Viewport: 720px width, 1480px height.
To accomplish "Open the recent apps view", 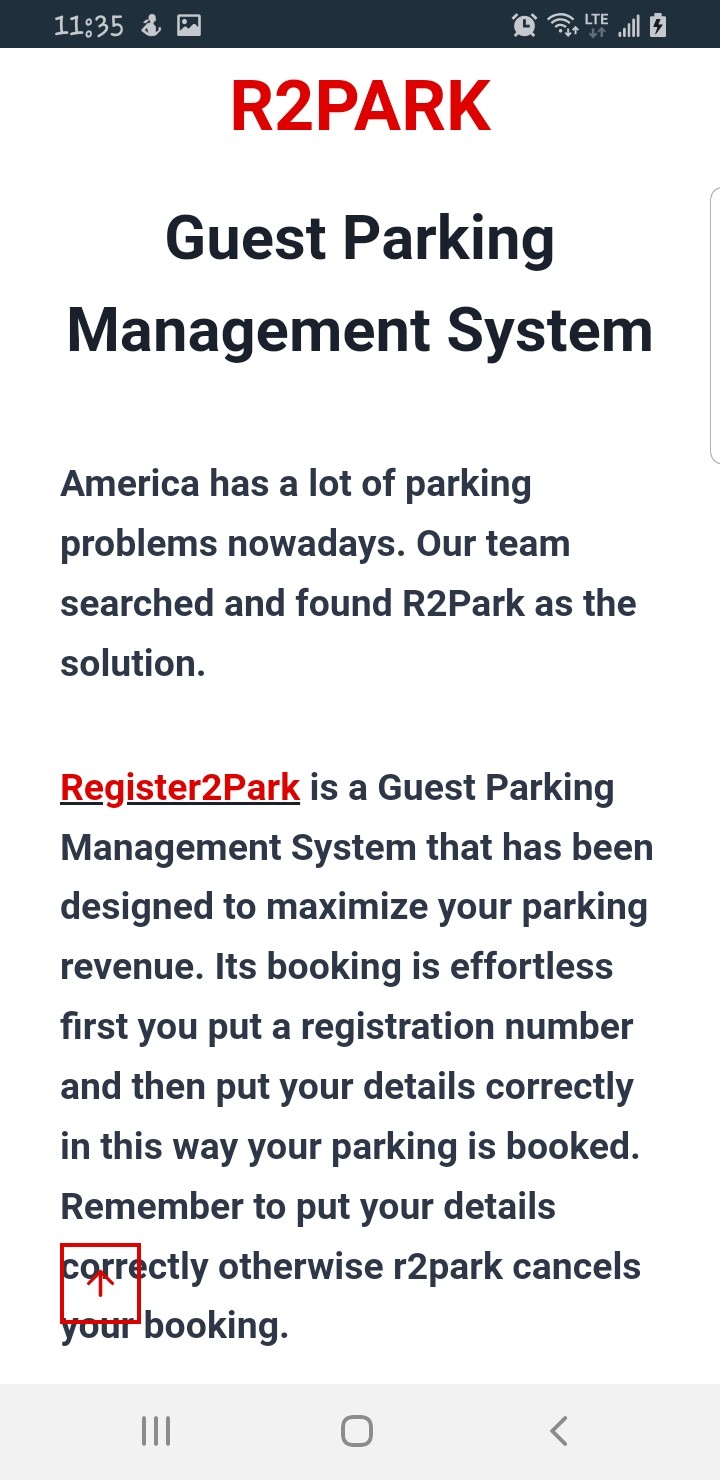I will pos(156,1431).
